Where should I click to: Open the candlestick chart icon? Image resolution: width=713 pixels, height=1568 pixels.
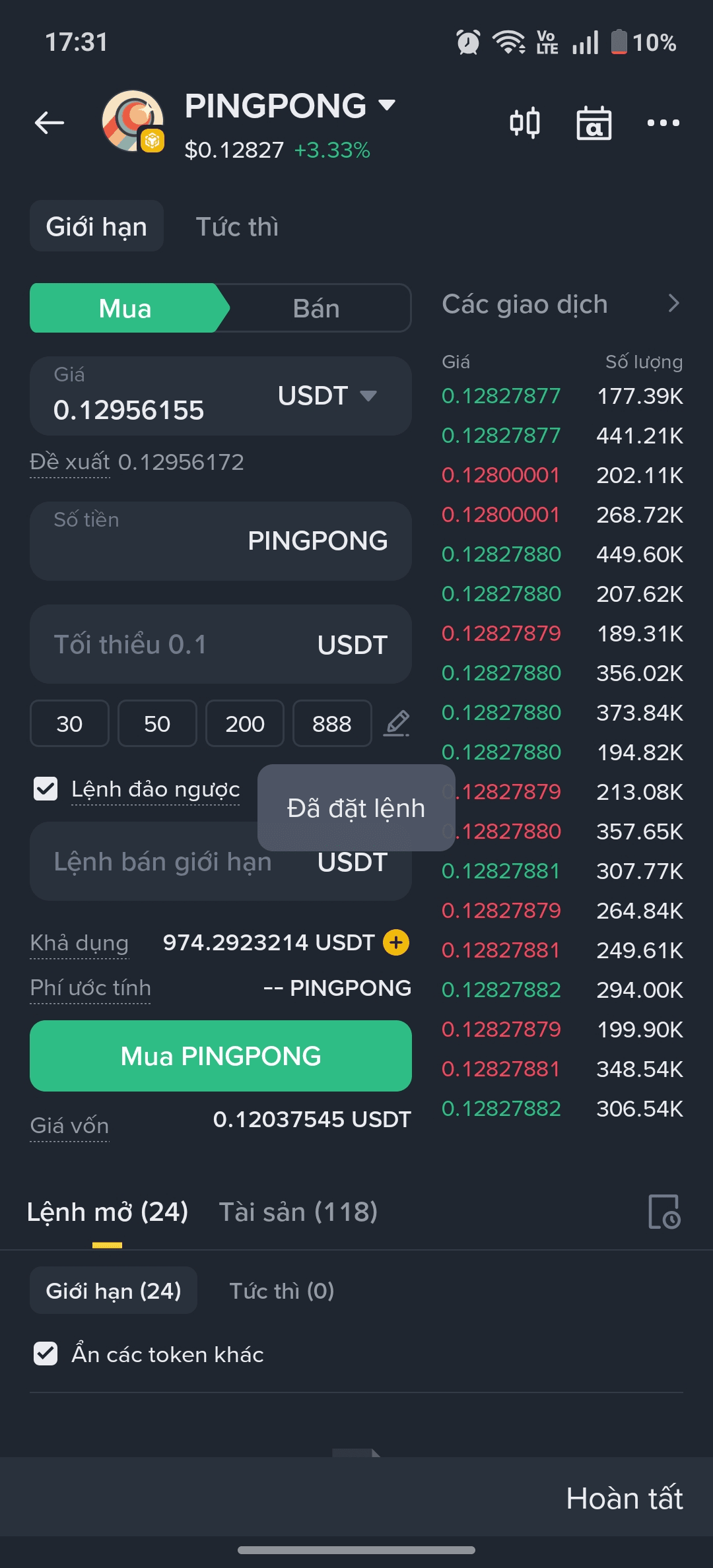(525, 123)
